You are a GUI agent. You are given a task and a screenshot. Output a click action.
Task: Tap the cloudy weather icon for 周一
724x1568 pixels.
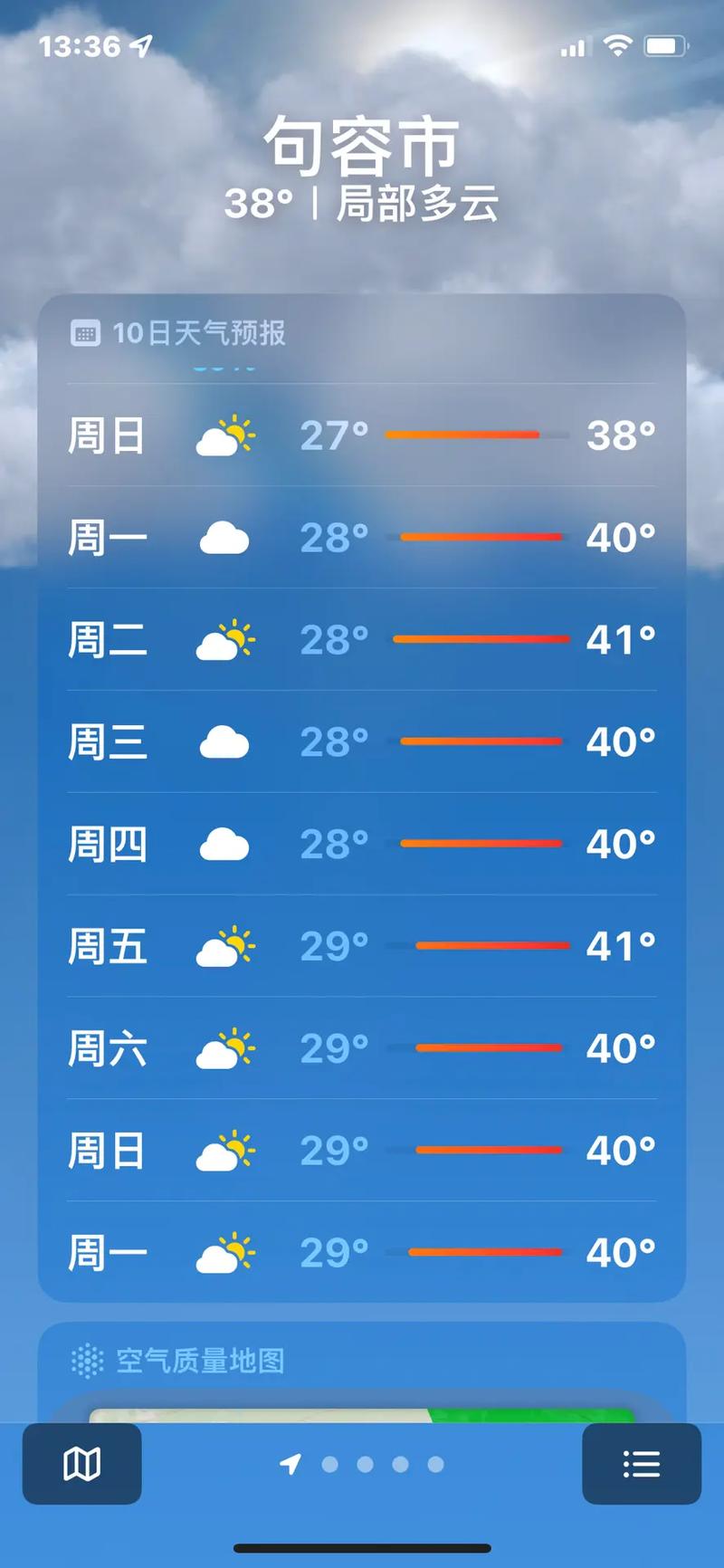(x=225, y=538)
